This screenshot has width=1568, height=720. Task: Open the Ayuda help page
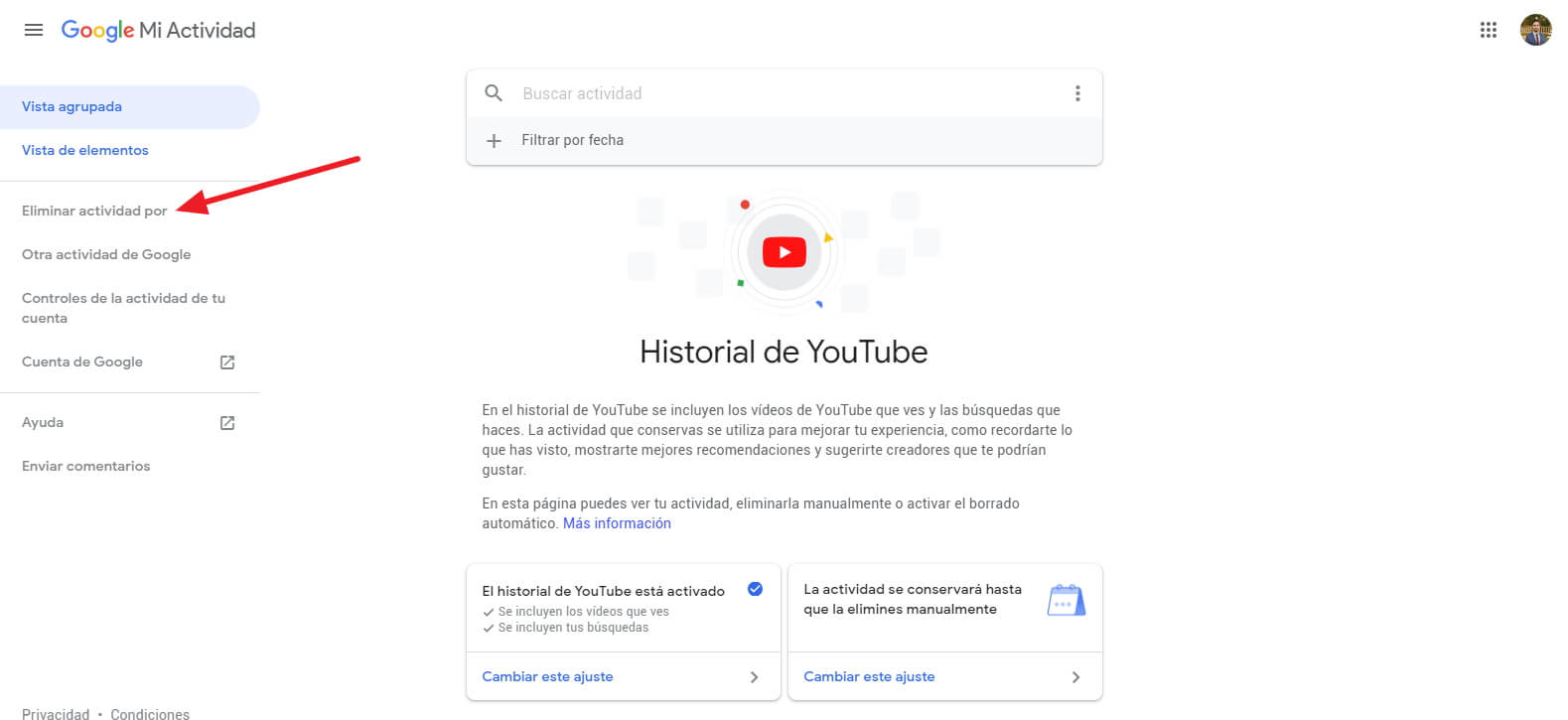43,422
